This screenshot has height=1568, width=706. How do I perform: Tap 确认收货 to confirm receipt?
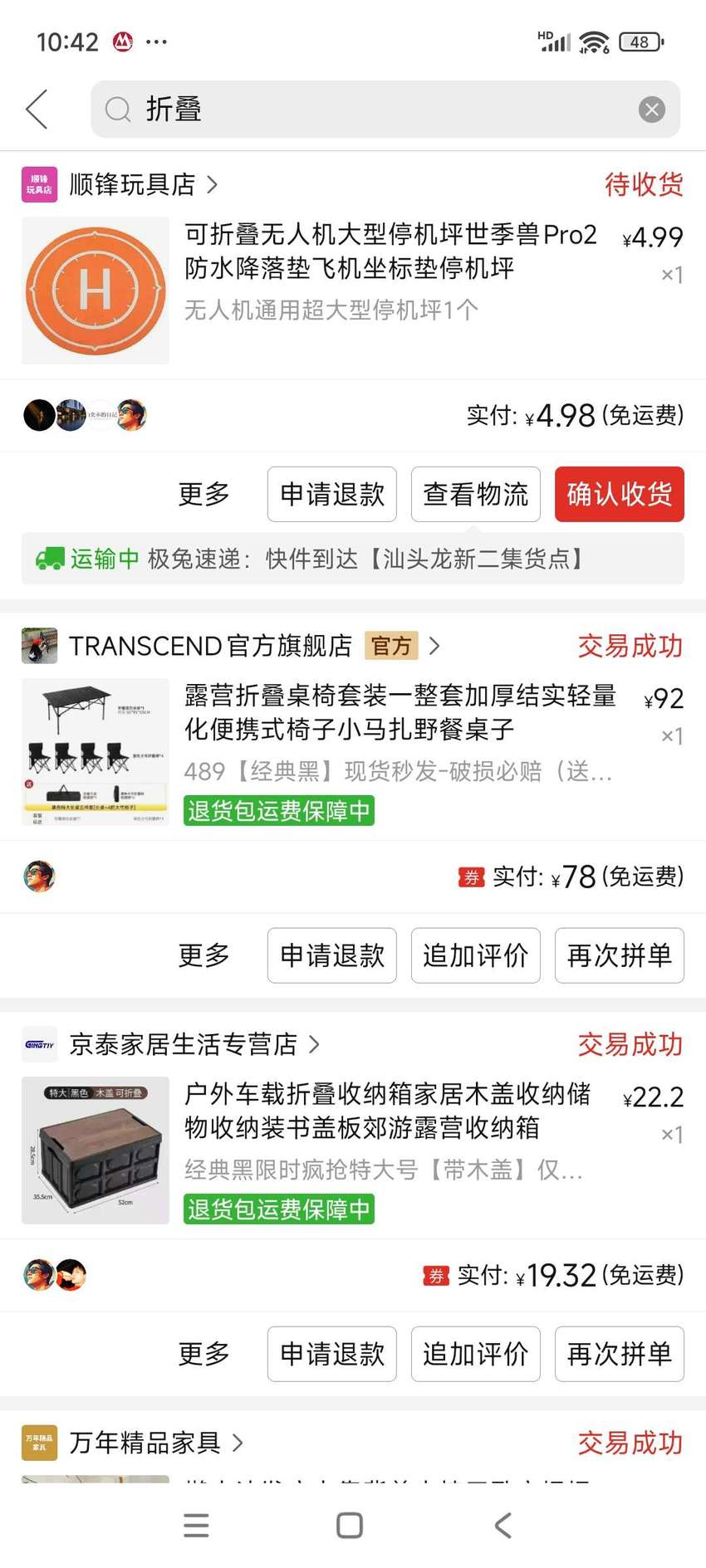pyautogui.click(x=620, y=495)
